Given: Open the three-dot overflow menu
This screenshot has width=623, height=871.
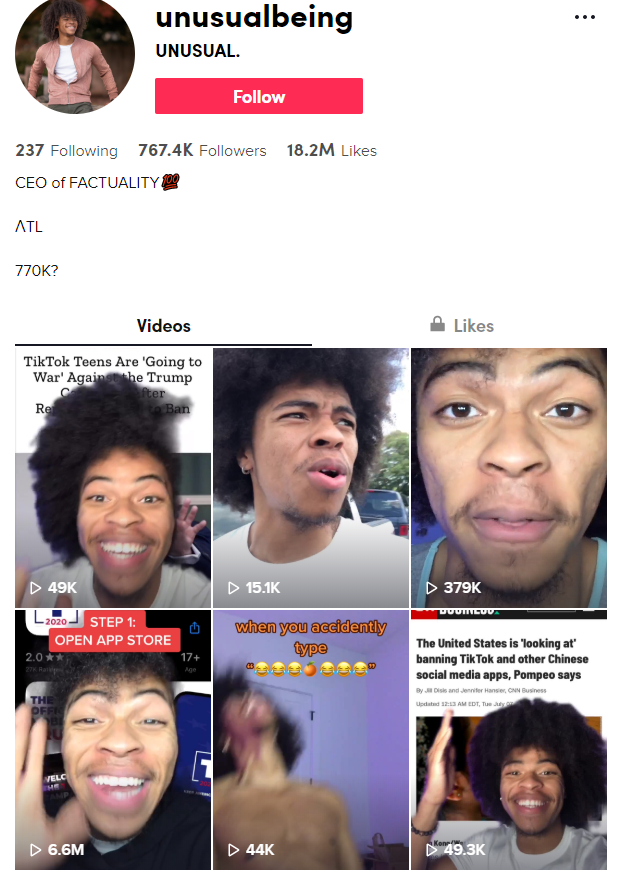Looking at the screenshot, I should pos(585,18).
